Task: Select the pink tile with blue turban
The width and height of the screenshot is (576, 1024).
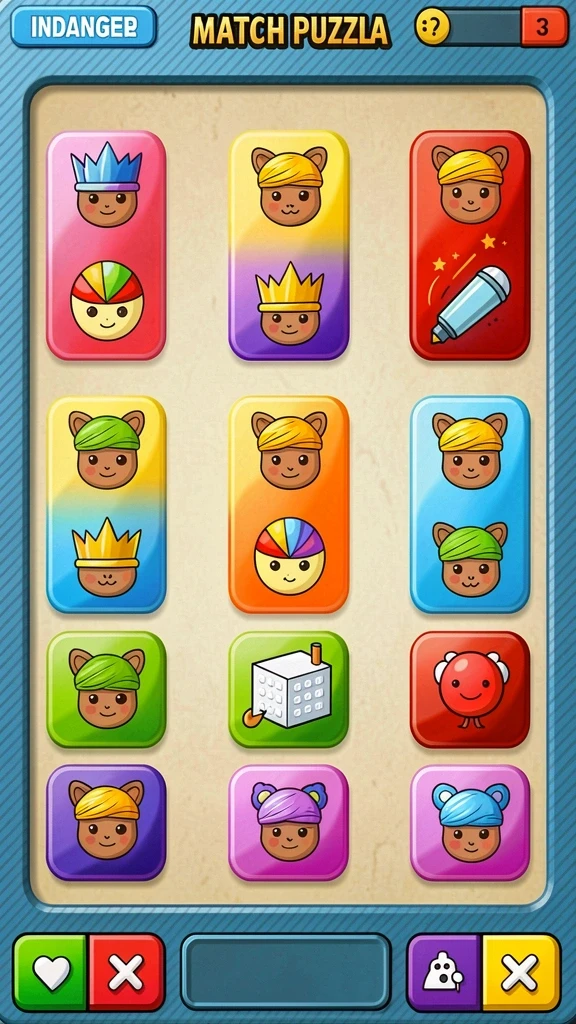Action: pos(470,822)
